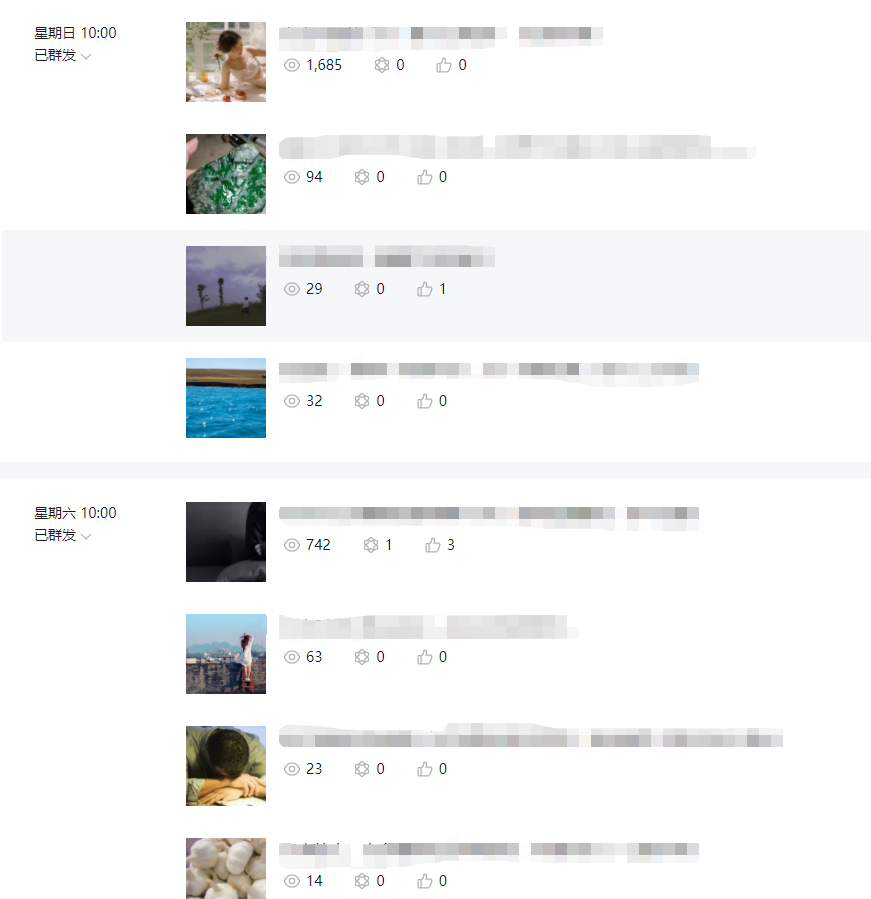Expand the 已群发 dropdown under 星期六 10:00
The image size is (871, 899).
coord(63,536)
